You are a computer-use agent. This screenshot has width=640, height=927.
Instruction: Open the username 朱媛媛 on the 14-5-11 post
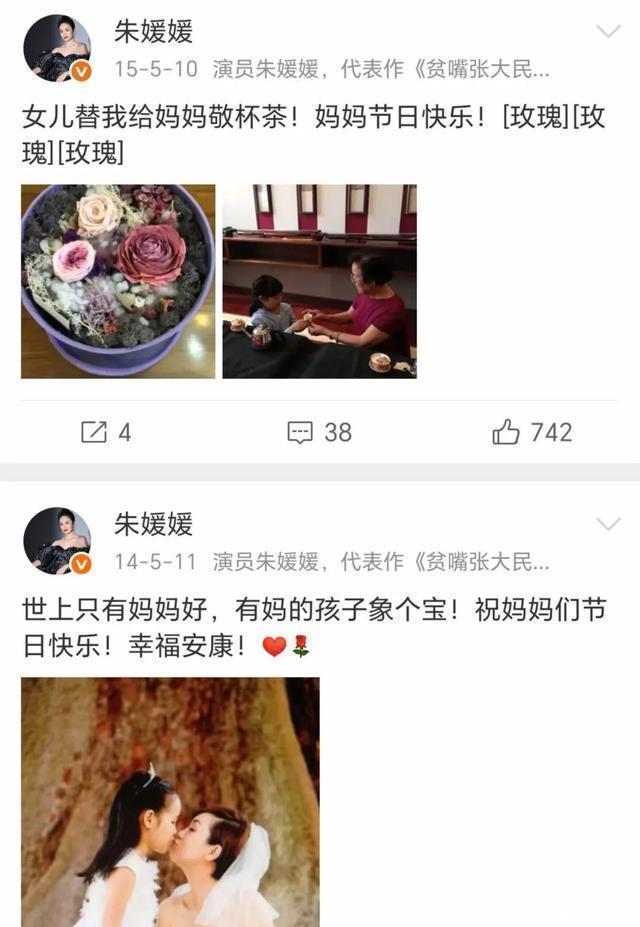[153, 524]
